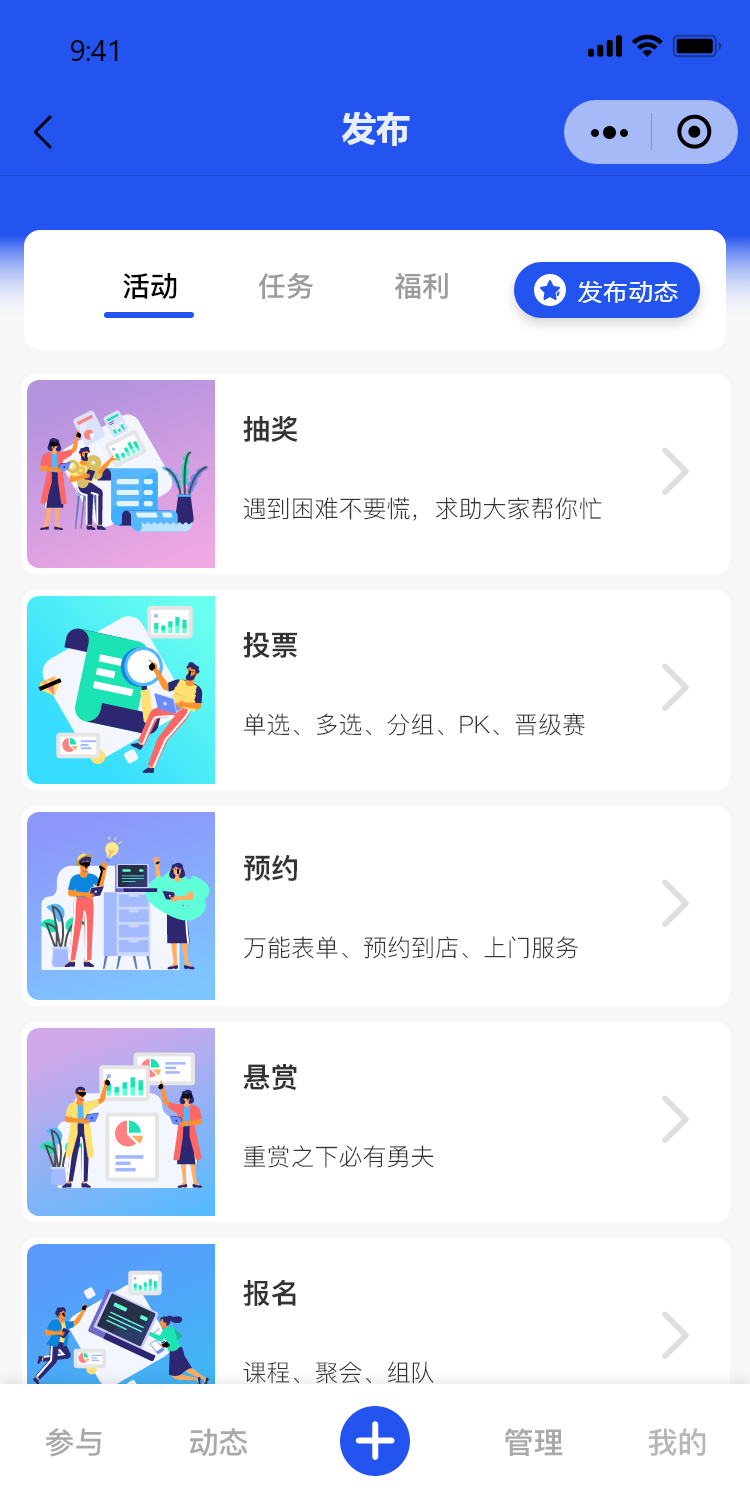
Task: Tap the 发布动态 button
Action: pyautogui.click(x=606, y=291)
